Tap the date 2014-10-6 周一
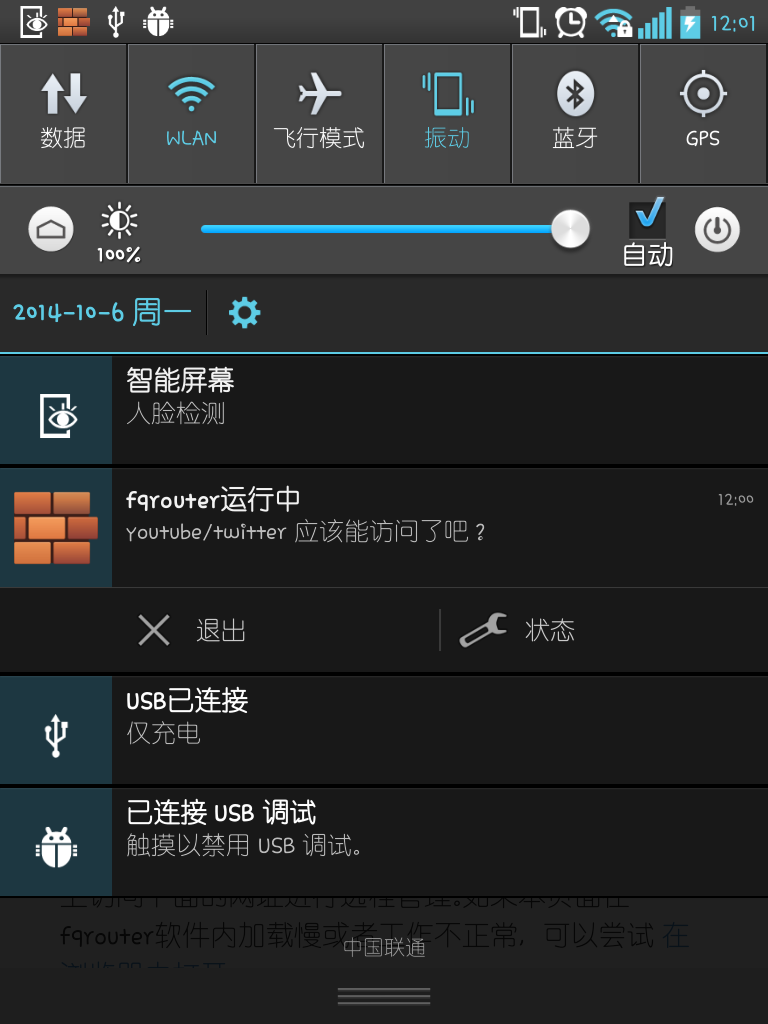The height and width of the screenshot is (1024, 768). coord(100,312)
